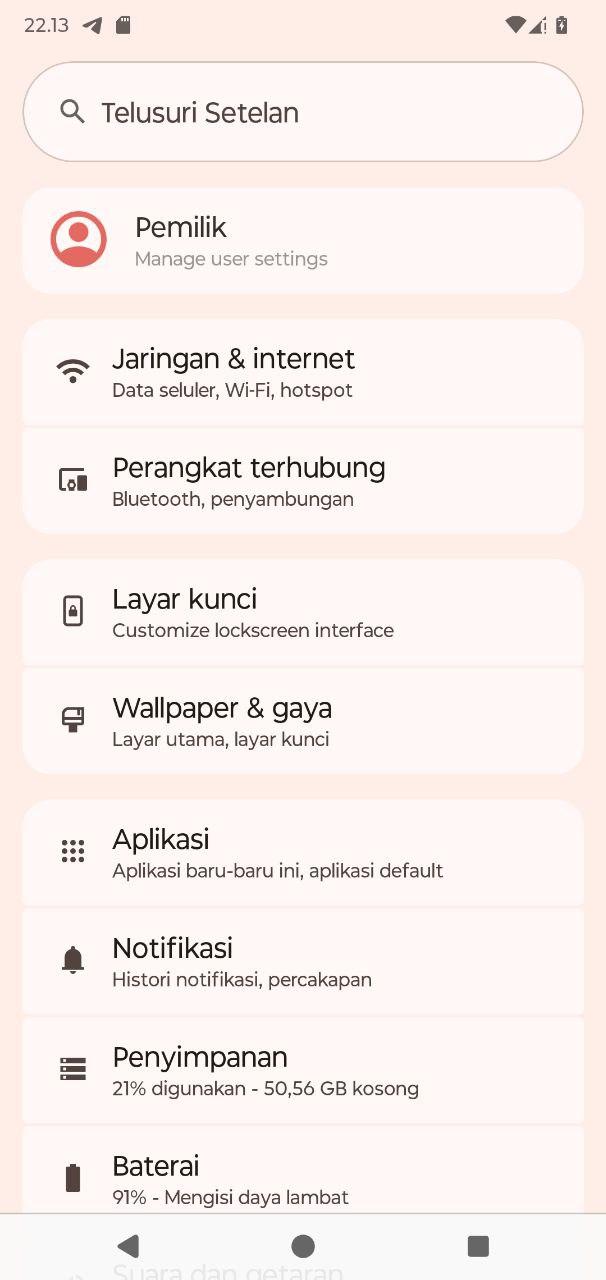Open Baterai settings
Viewport: 606px width, 1280px height.
[303, 1170]
